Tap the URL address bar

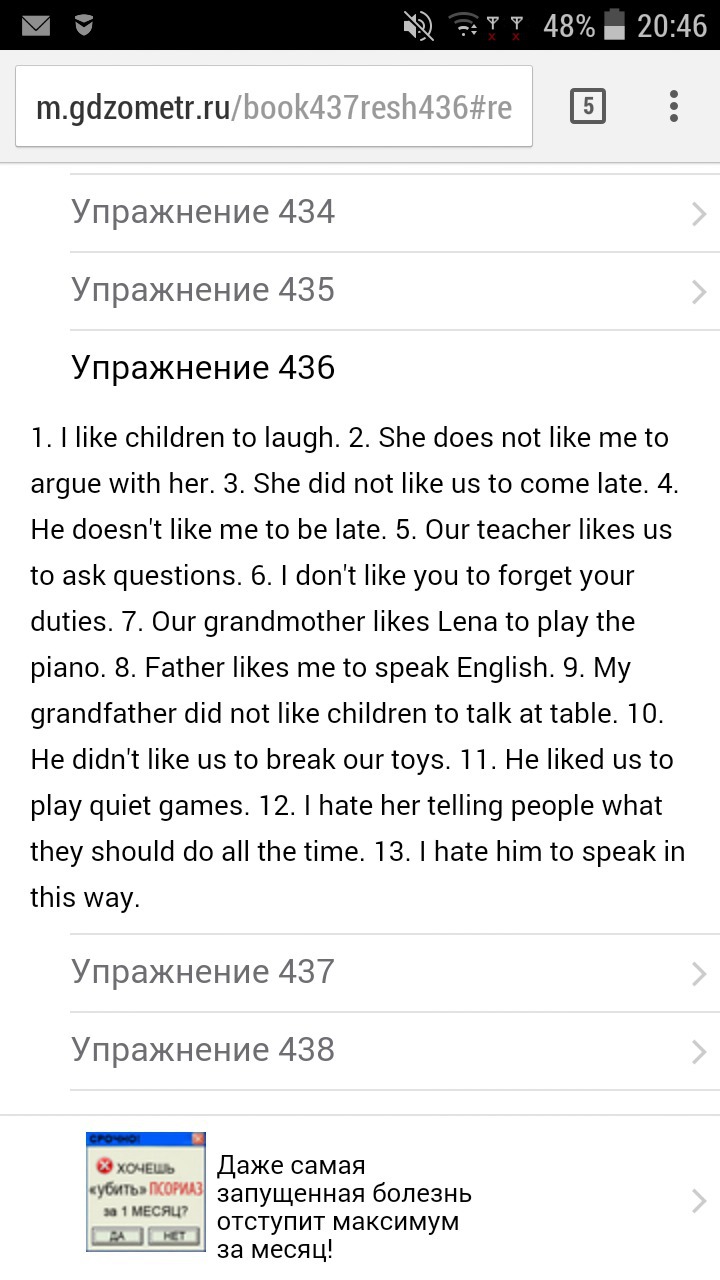click(x=273, y=107)
